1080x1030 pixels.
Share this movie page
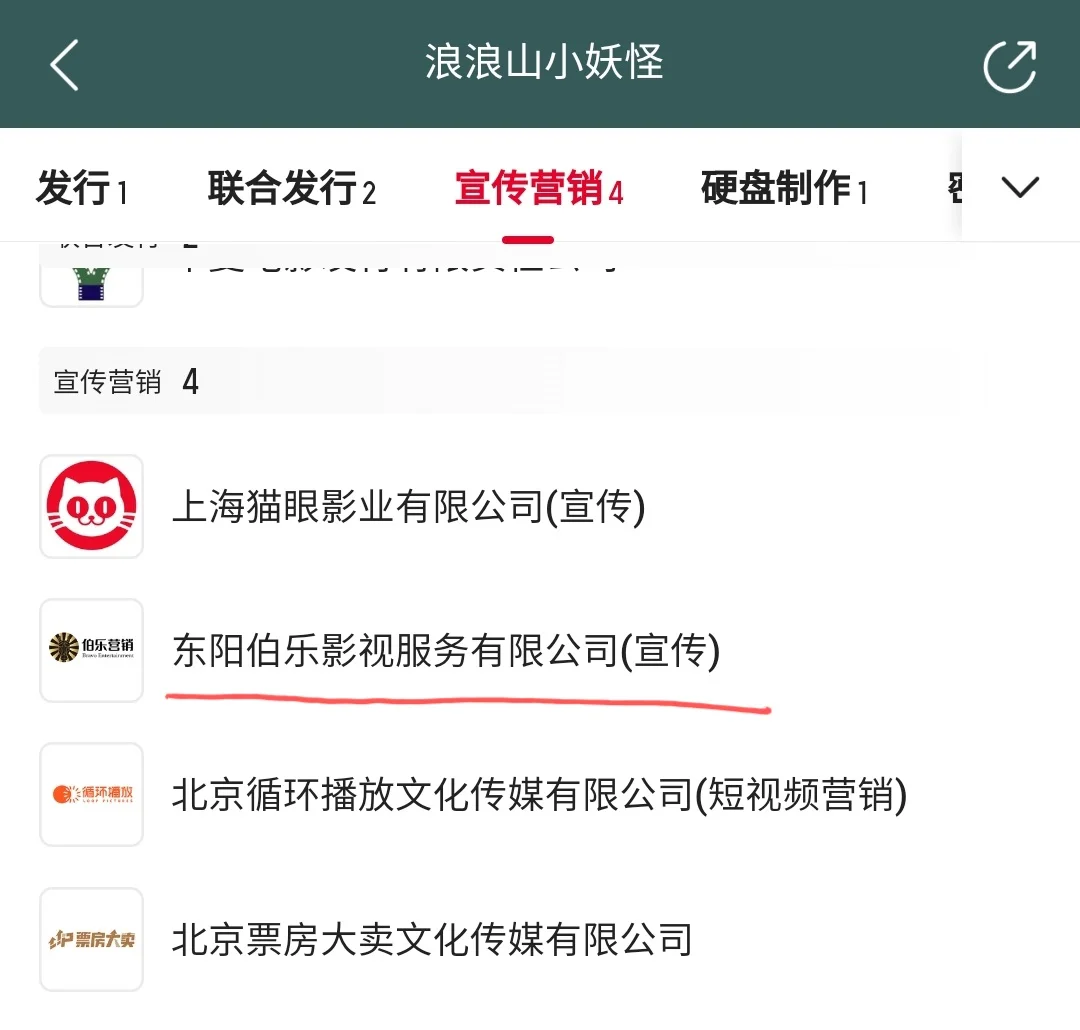pos(1008,66)
